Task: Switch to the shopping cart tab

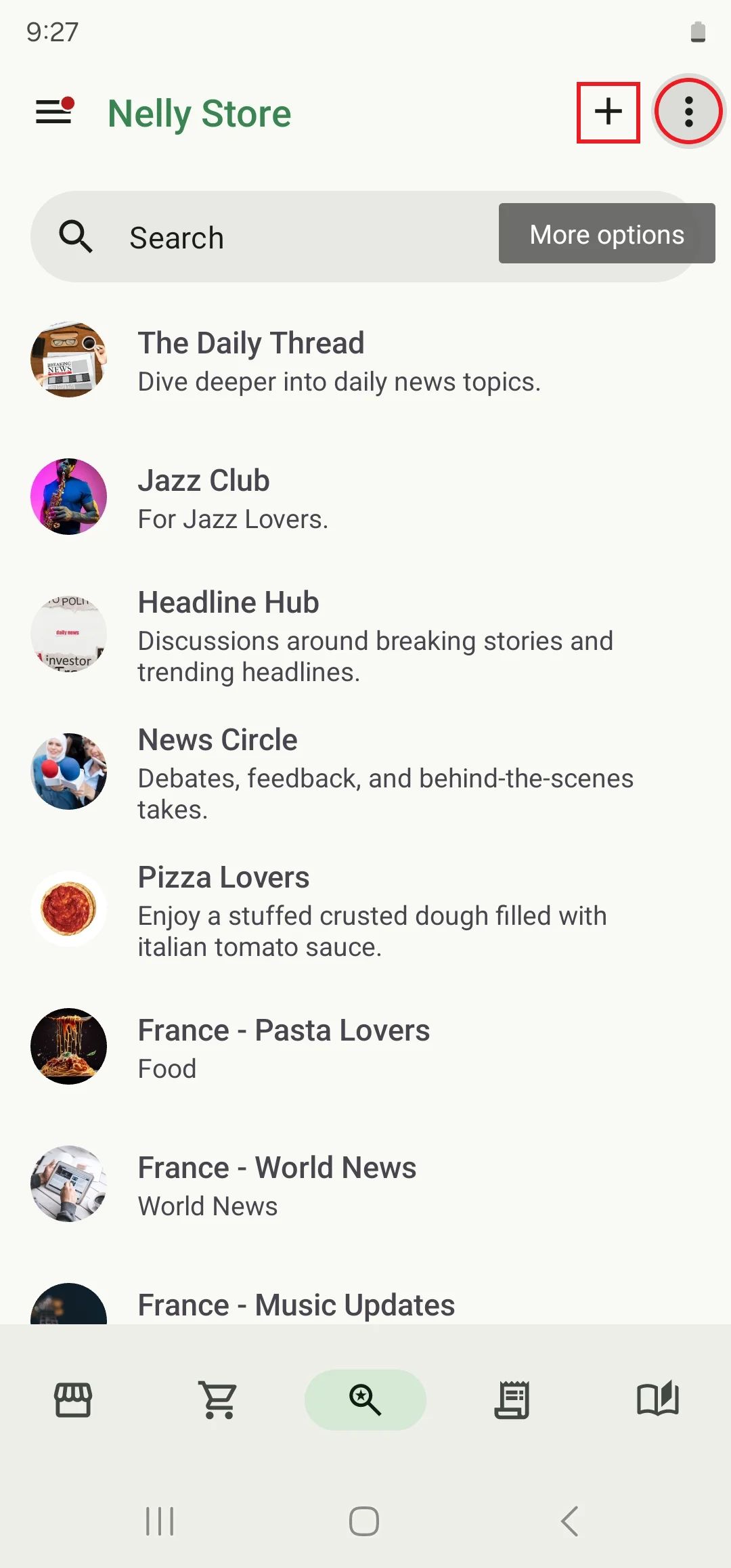Action: 219,1399
